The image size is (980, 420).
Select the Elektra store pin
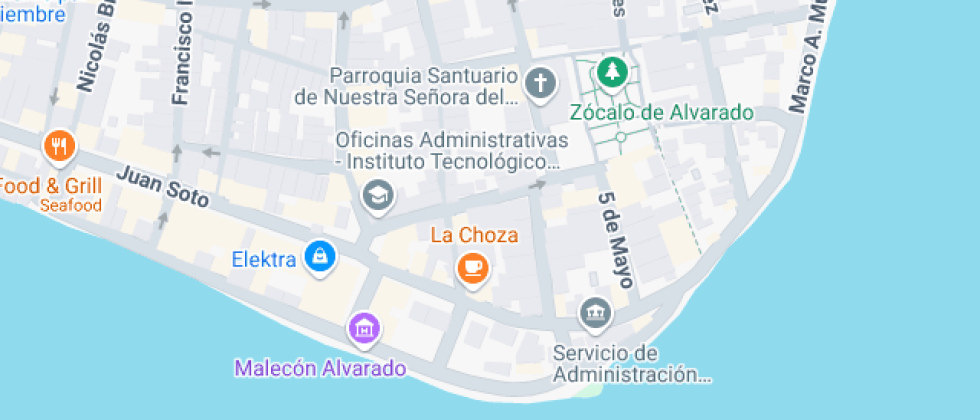tap(321, 258)
